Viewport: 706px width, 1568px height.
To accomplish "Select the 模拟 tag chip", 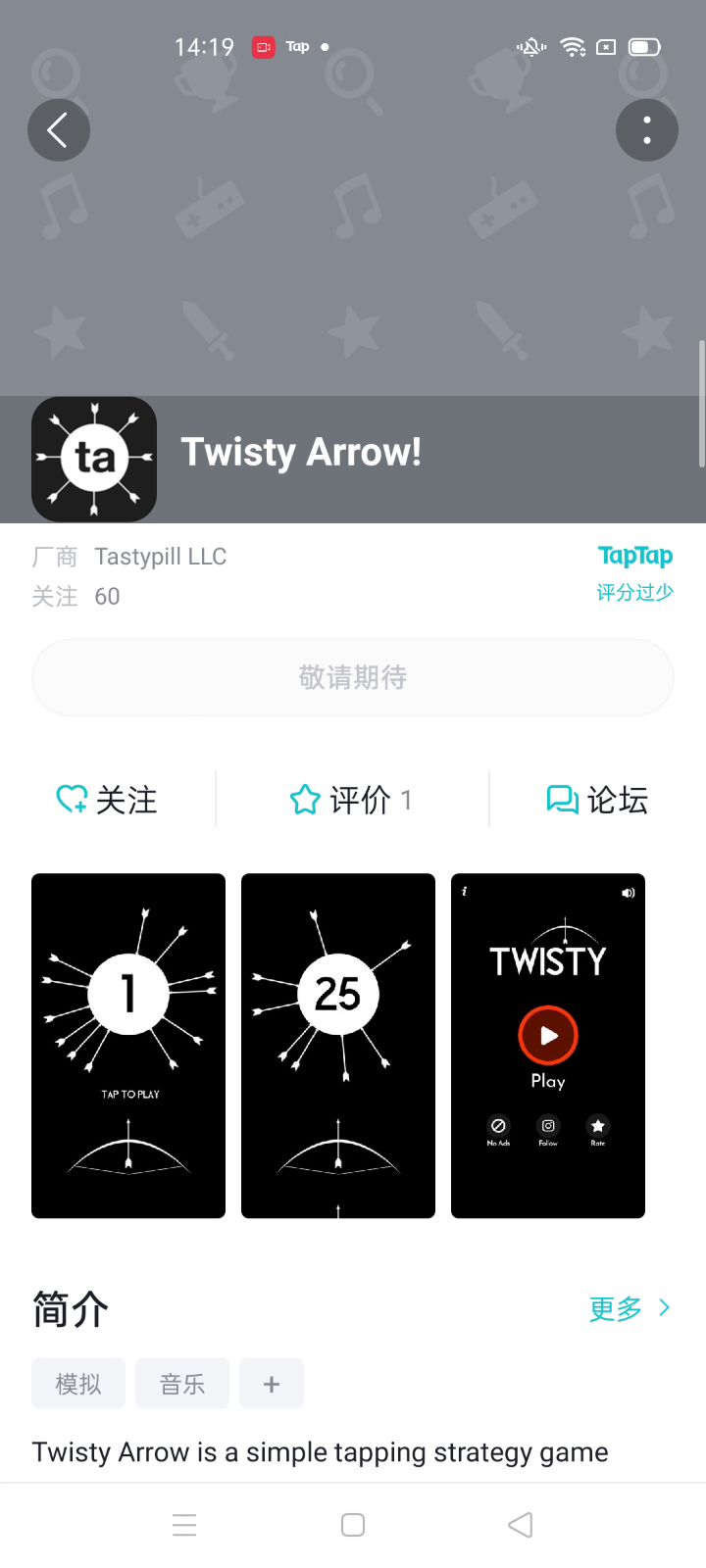I will [78, 1384].
